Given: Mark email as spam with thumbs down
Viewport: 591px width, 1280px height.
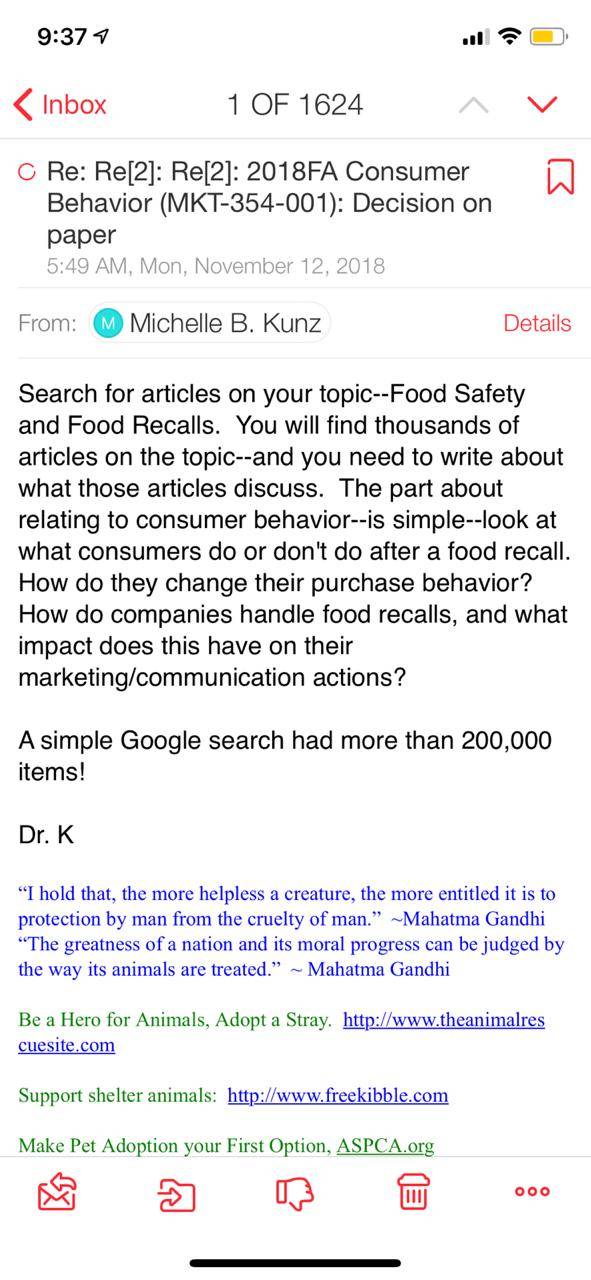Looking at the screenshot, I should pos(294,1192).
